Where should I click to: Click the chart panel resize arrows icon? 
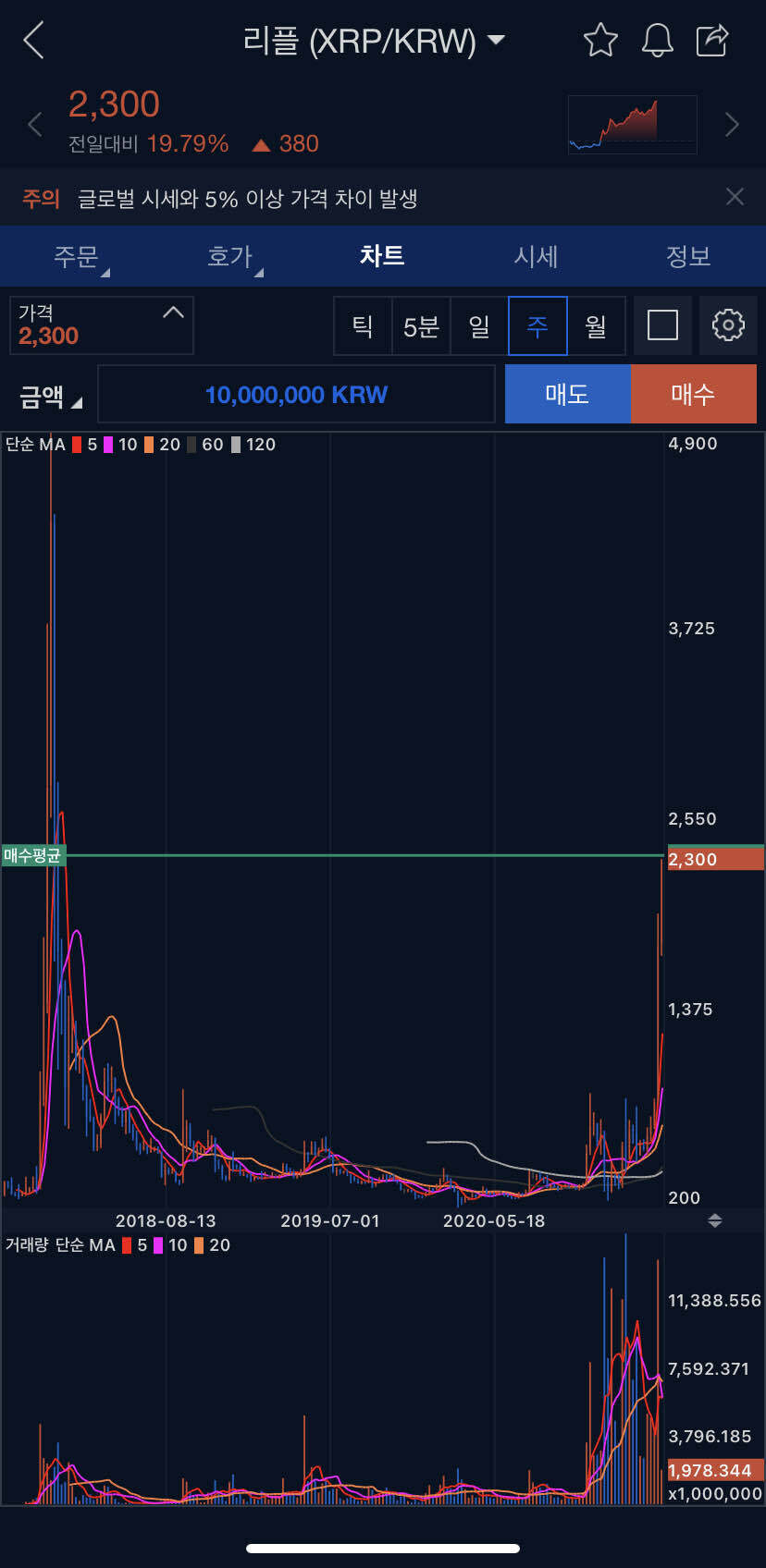pos(715,1220)
